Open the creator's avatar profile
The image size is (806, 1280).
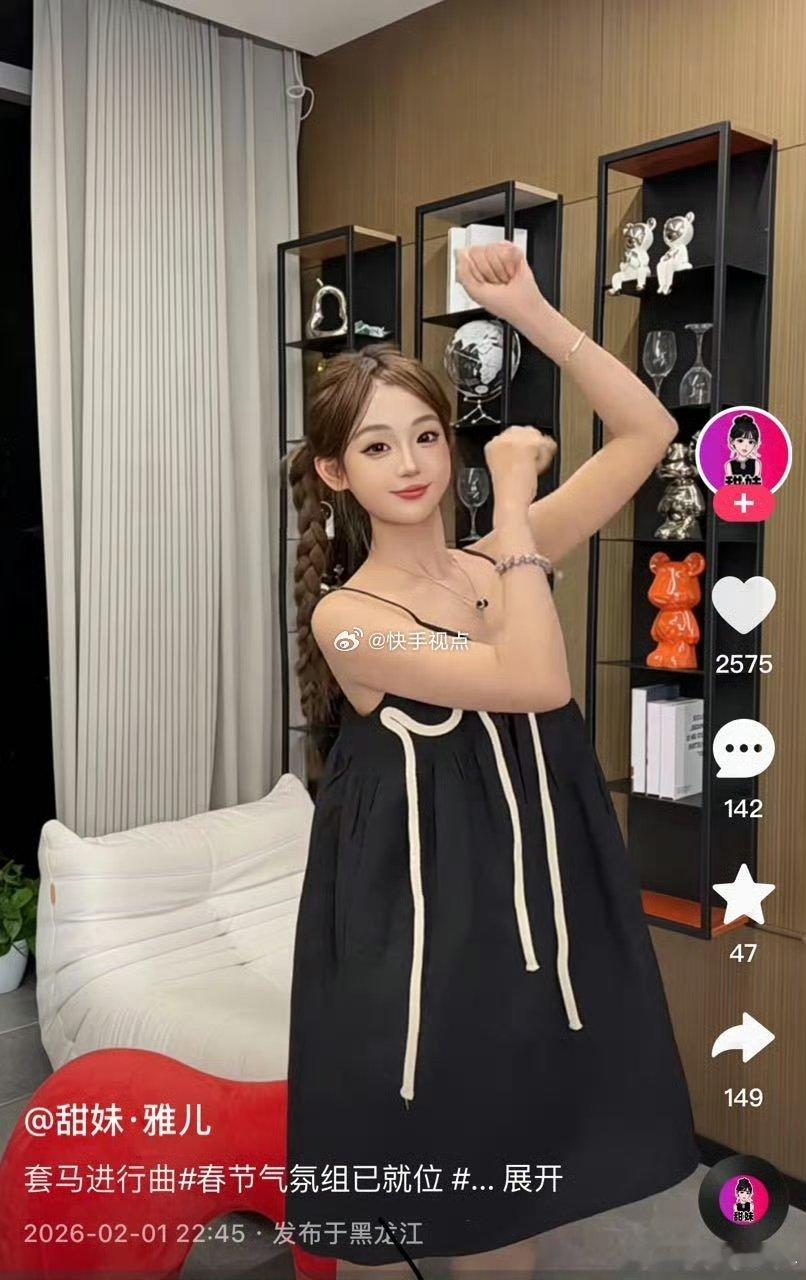click(743, 449)
